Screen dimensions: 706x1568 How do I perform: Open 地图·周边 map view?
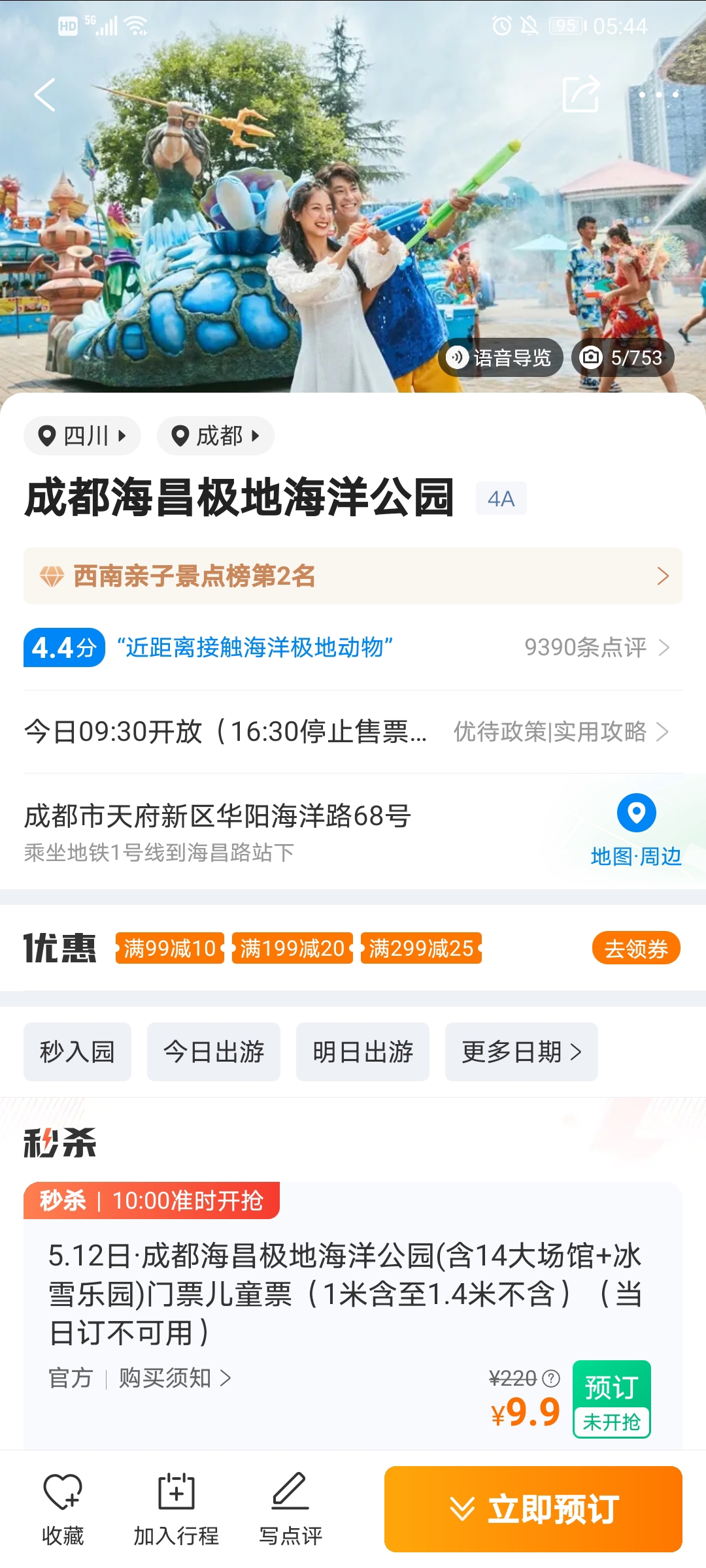point(636,830)
